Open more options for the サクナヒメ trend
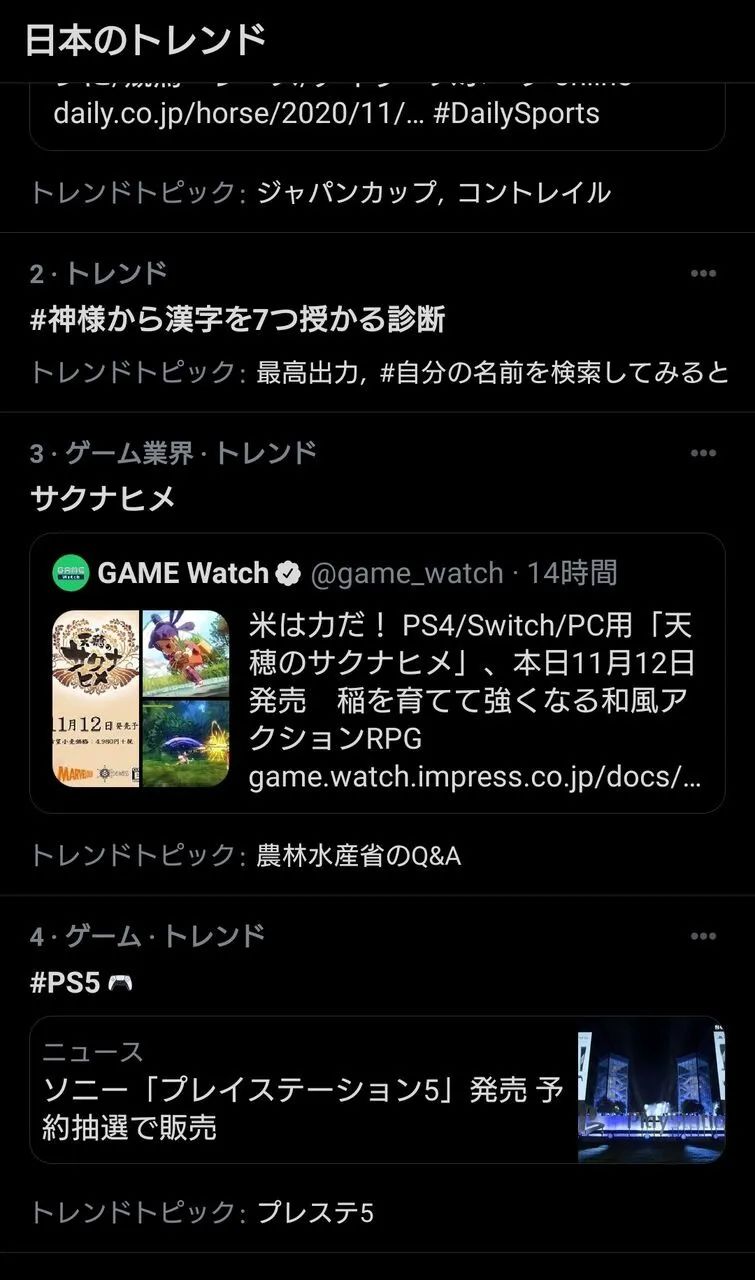 703,453
